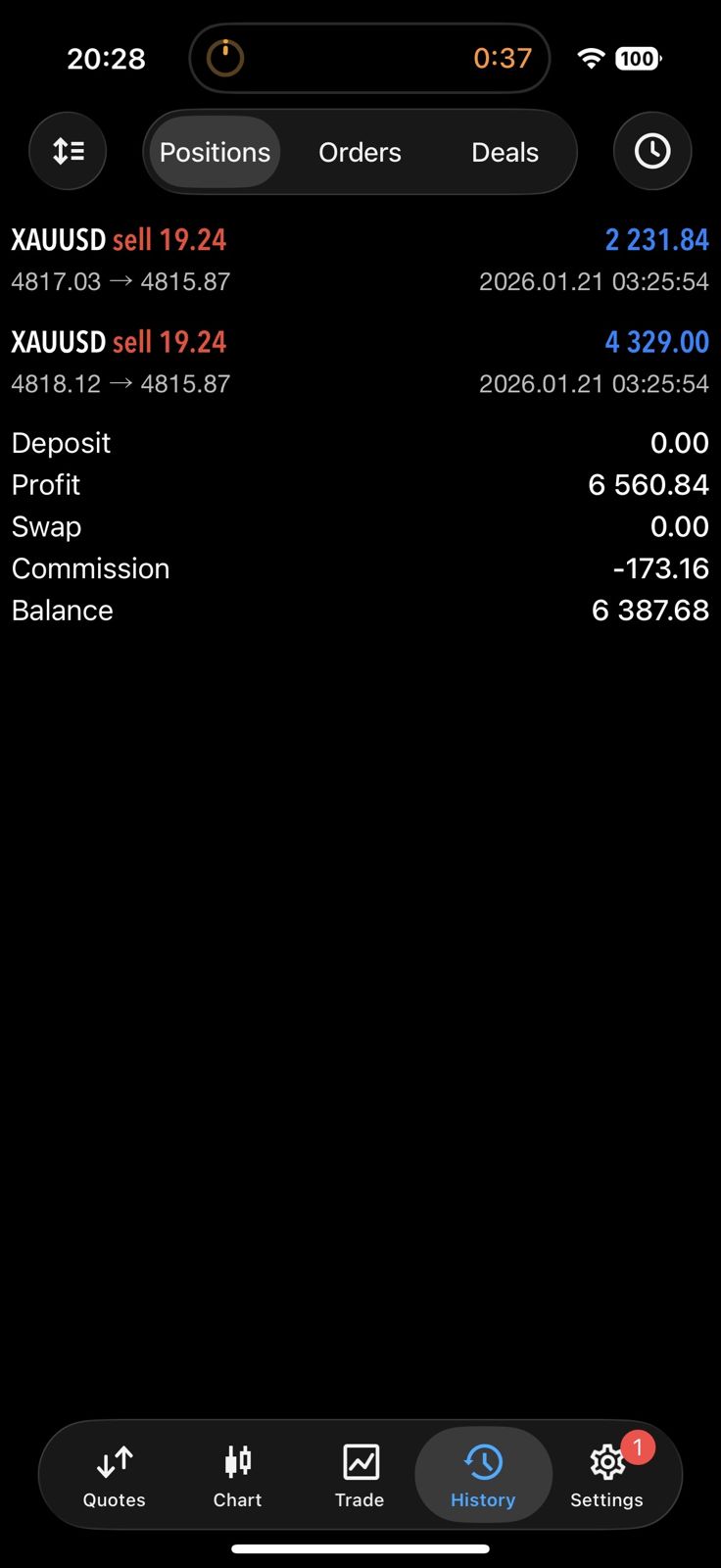This screenshot has height=1568, width=721.
Task: Tap the History clock icon in navigation
Action: coord(482,1473)
